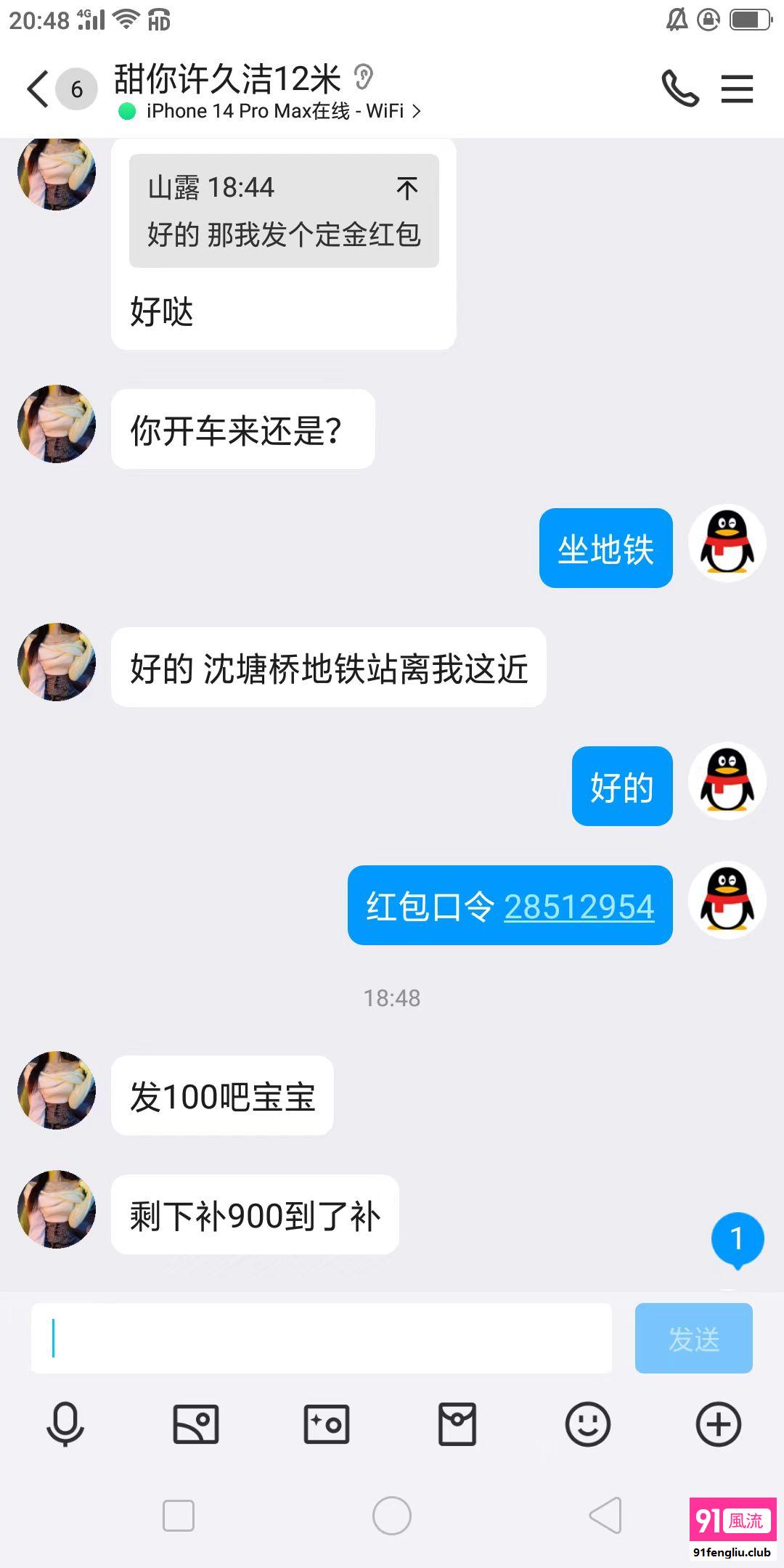Open the camera/short video icon
784x1568 pixels.
pyautogui.click(x=327, y=1424)
